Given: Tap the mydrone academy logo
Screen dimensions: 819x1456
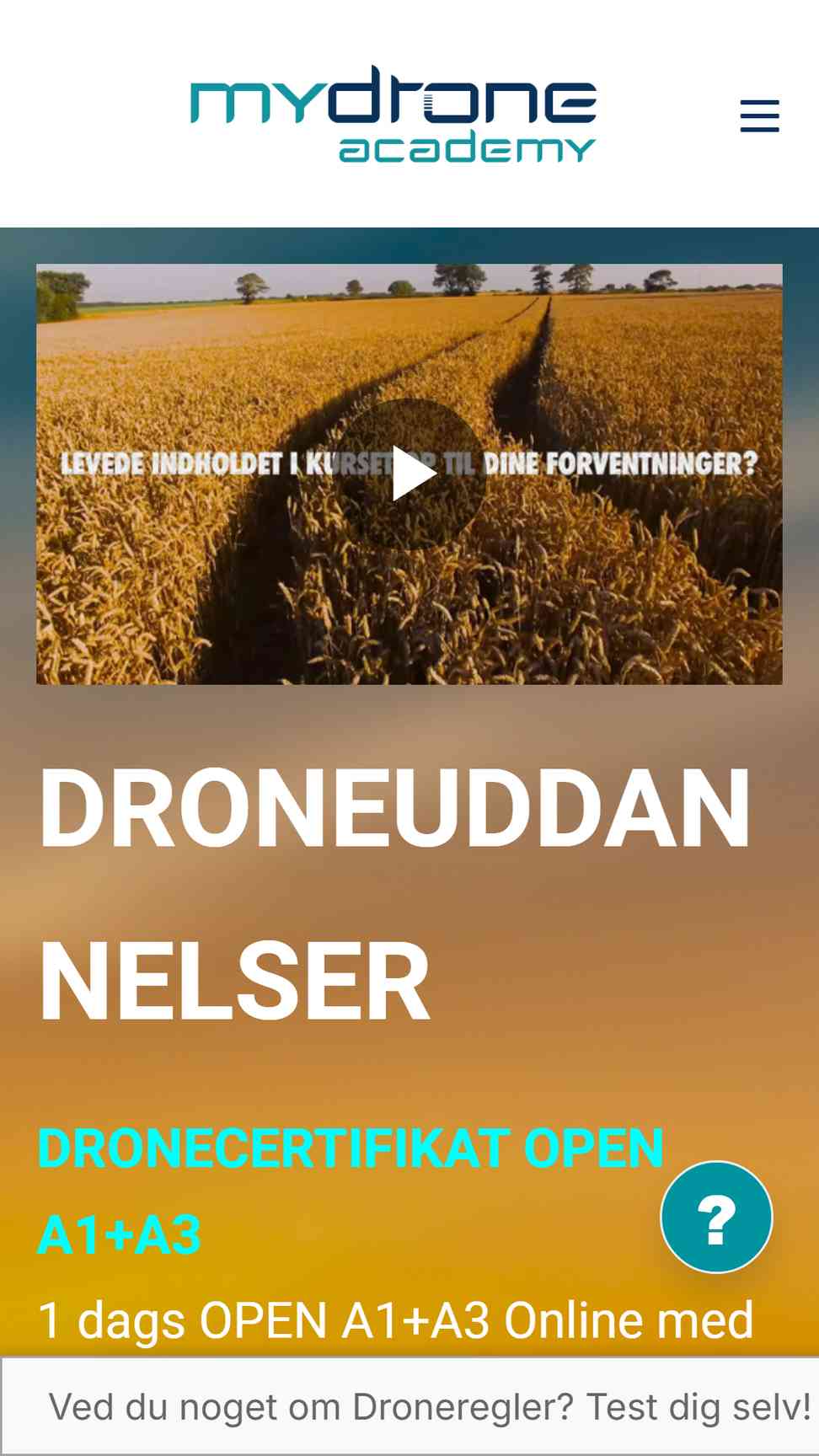Looking at the screenshot, I should (393, 114).
